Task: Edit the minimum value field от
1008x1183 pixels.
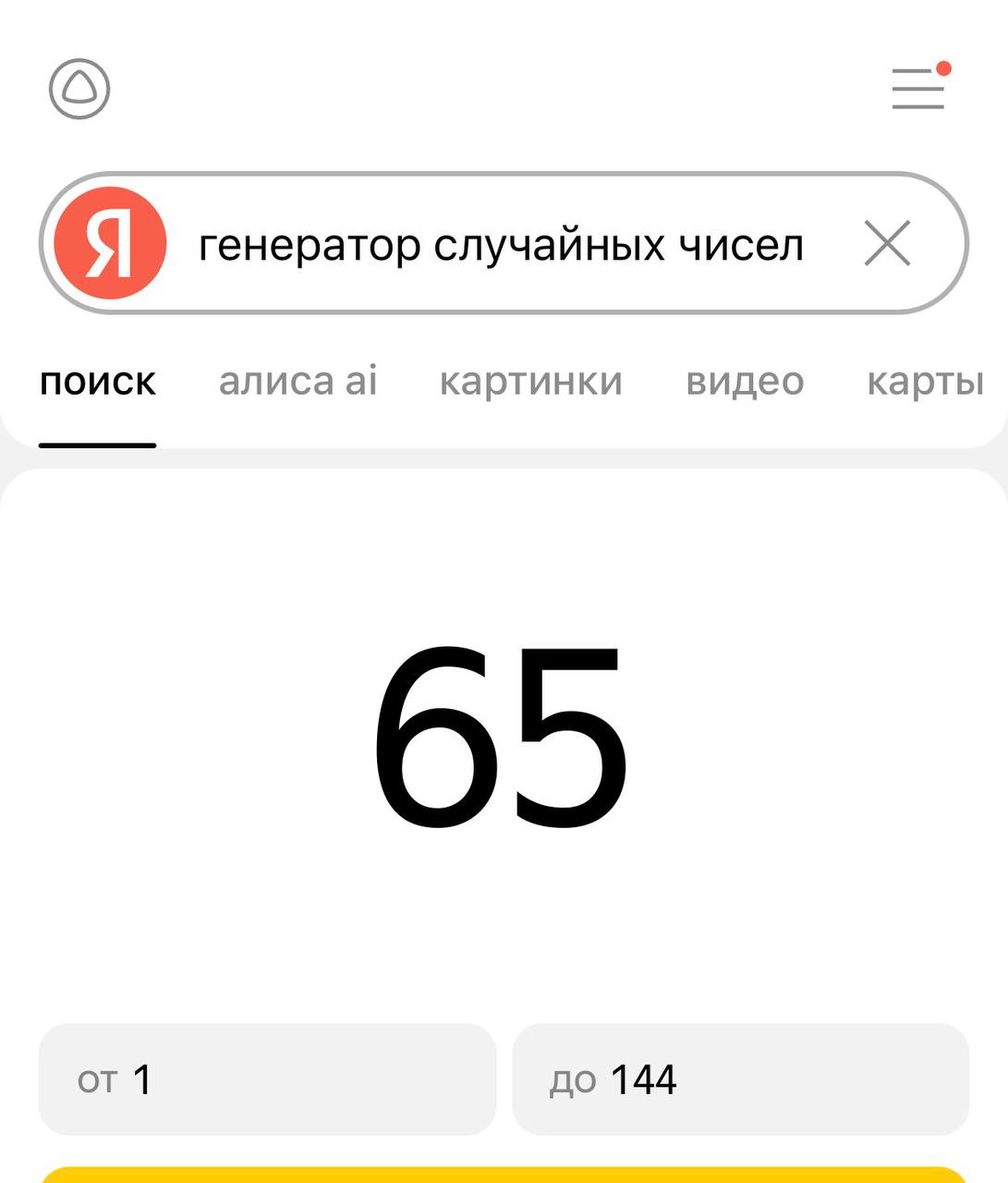Action: click(x=267, y=1079)
